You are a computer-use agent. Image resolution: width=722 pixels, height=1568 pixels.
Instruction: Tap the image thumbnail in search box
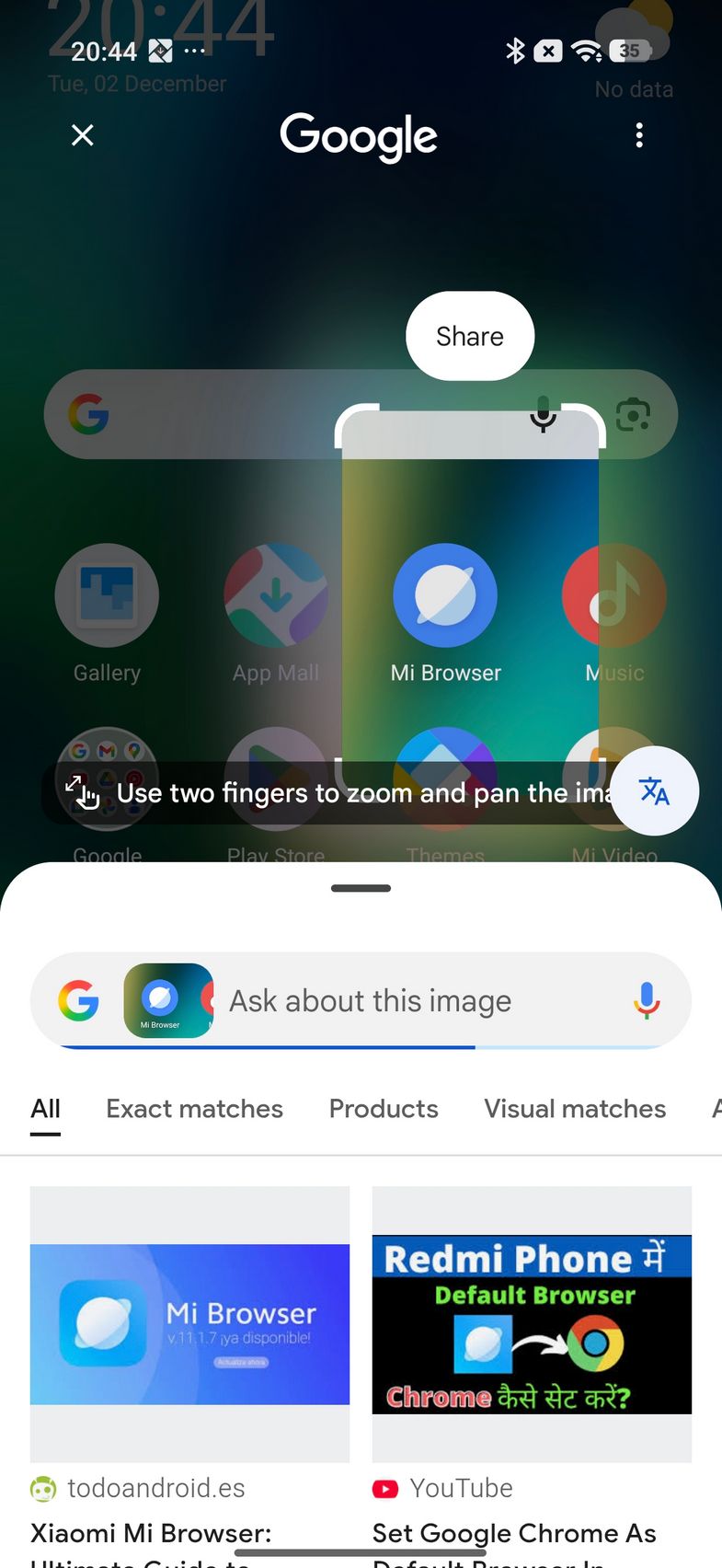pyautogui.click(x=168, y=1001)
